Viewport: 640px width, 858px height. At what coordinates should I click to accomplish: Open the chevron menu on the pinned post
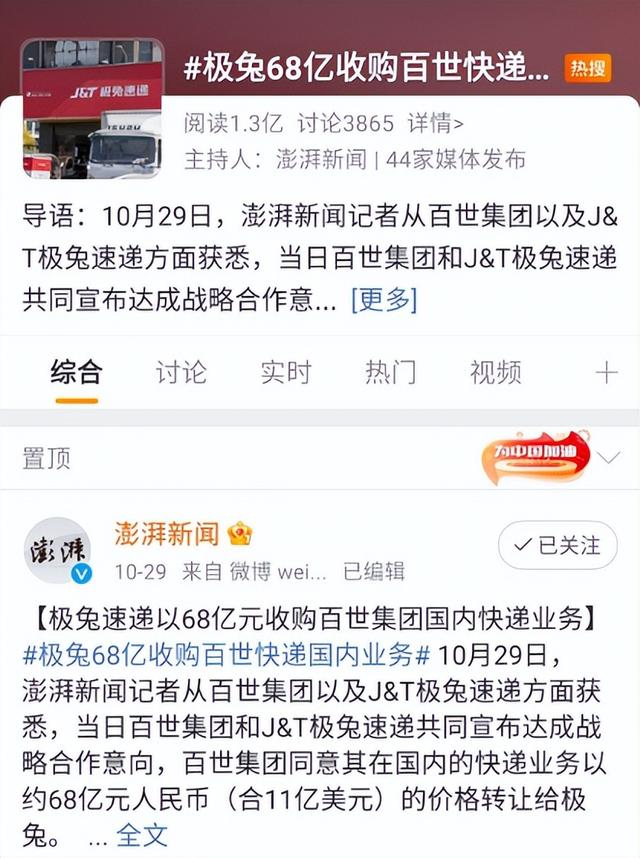609,457
